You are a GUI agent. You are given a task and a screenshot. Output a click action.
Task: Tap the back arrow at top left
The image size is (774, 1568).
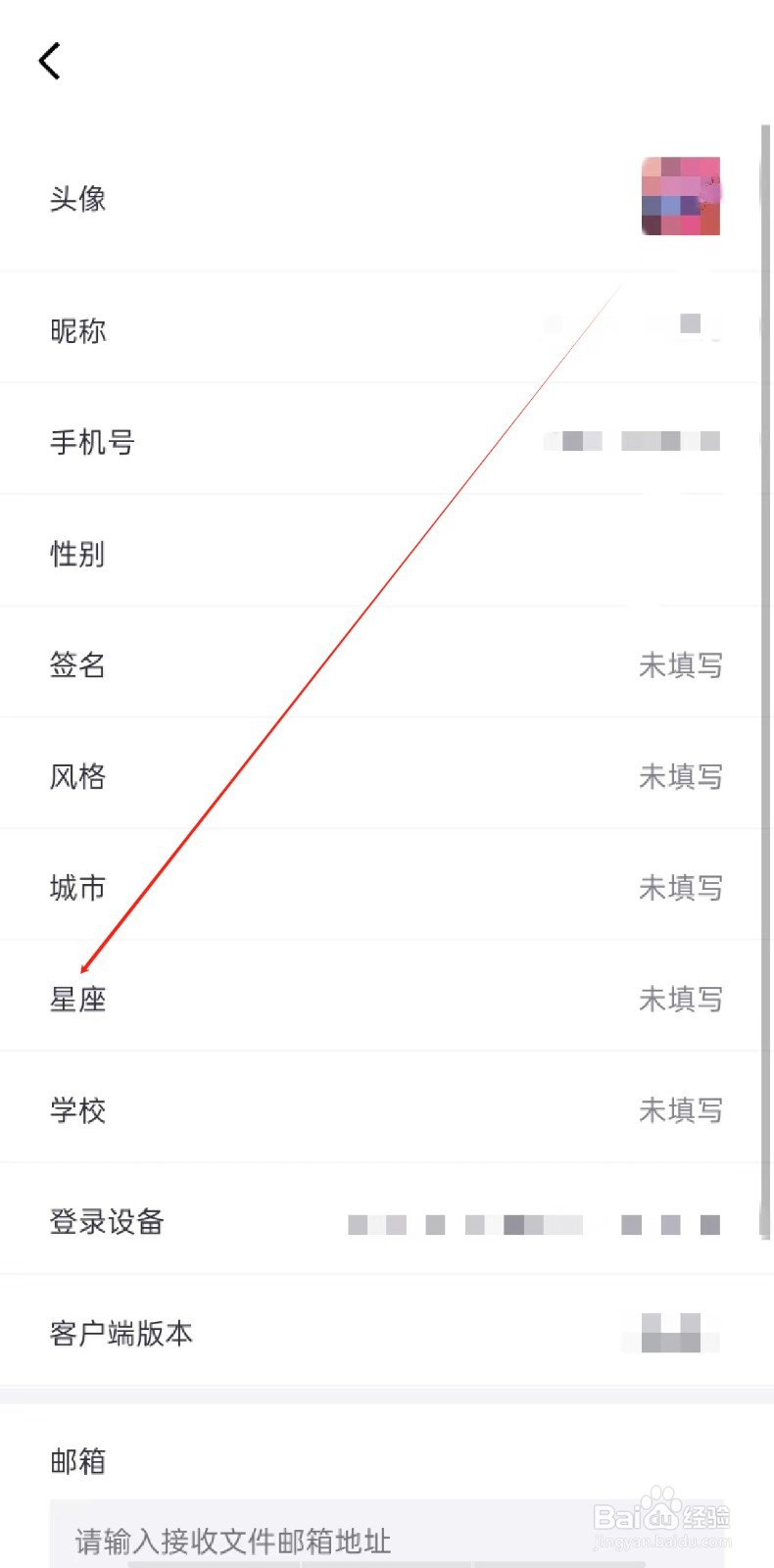point(49,61)
